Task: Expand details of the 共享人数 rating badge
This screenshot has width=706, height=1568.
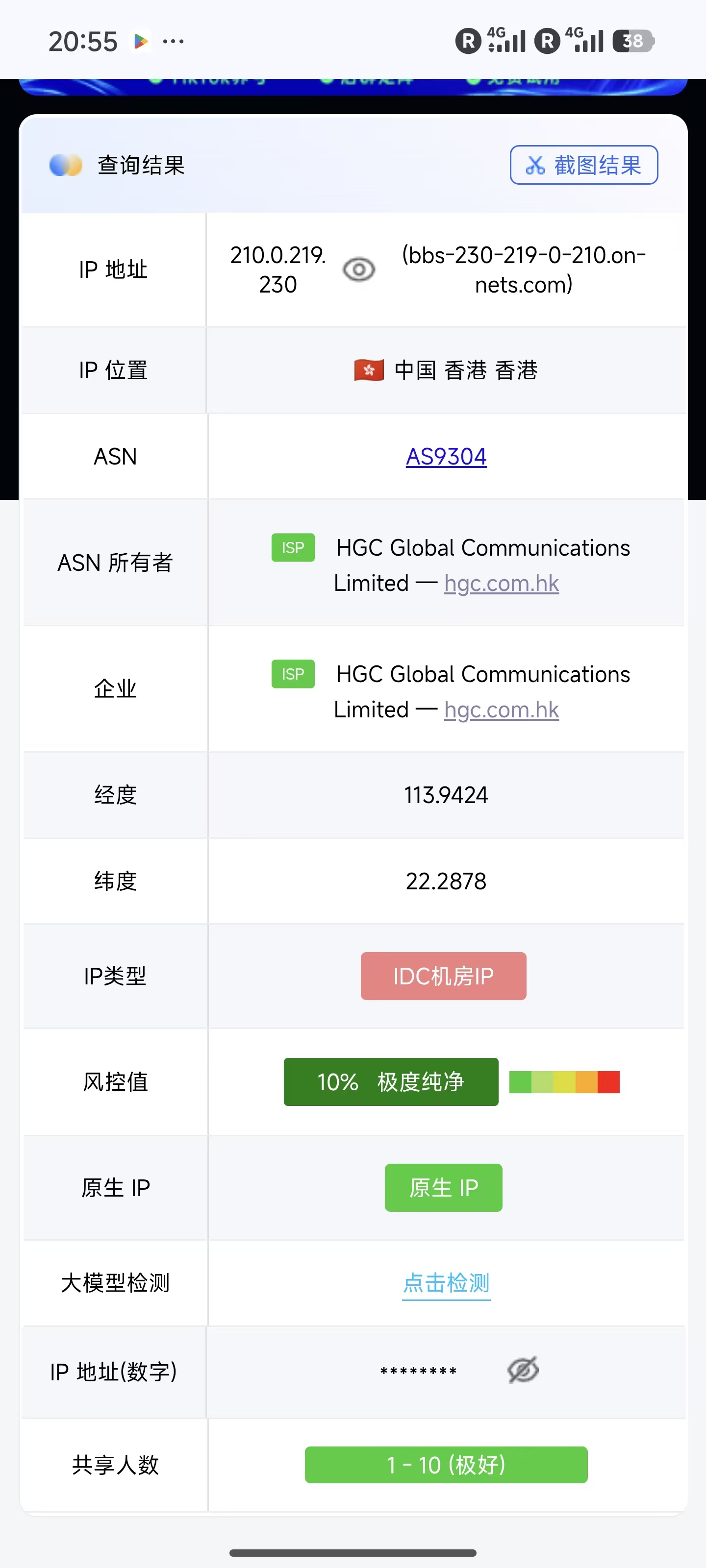Action: point(445,1465)
